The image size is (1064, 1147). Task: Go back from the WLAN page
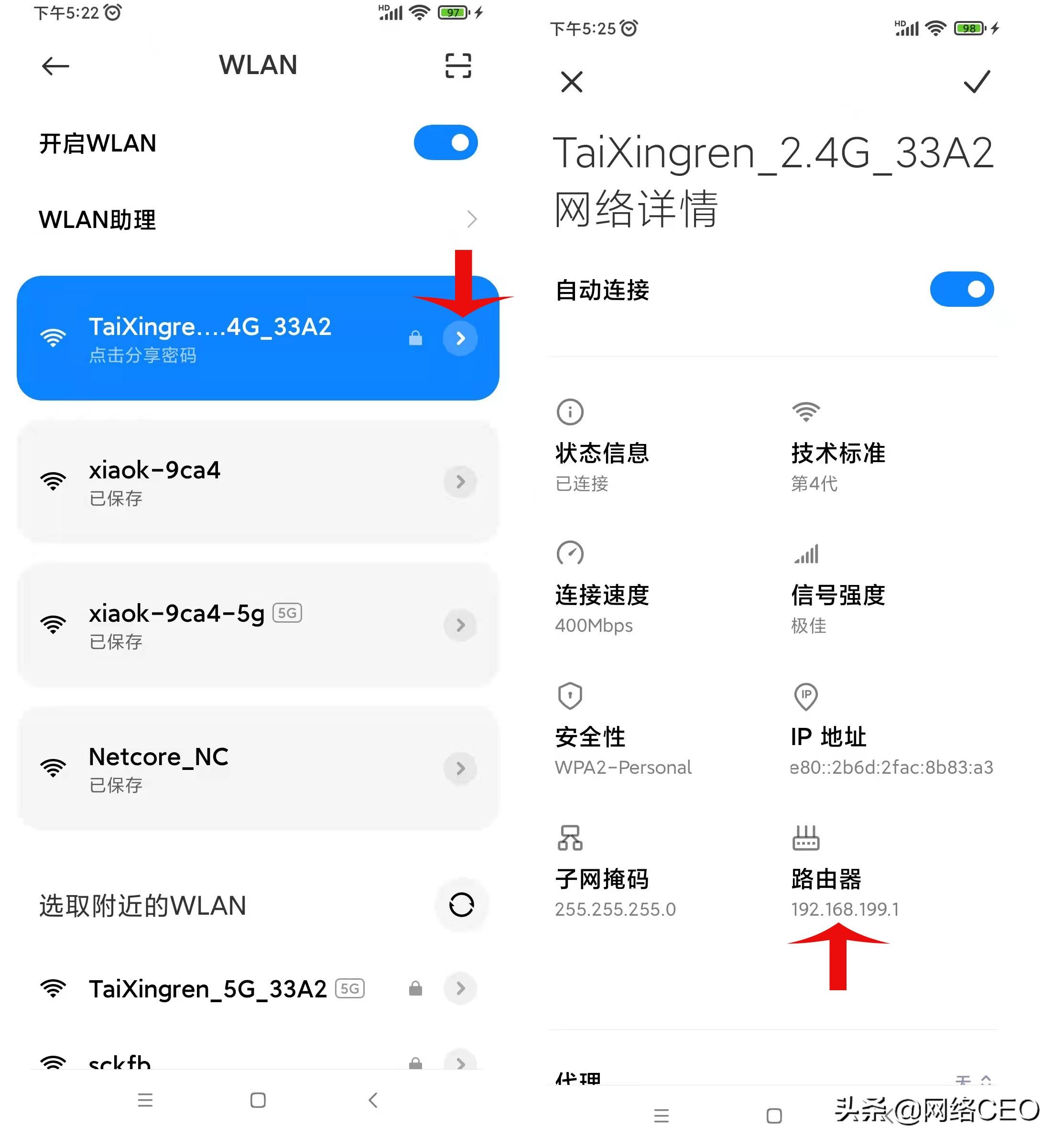(x=55, y=65)
